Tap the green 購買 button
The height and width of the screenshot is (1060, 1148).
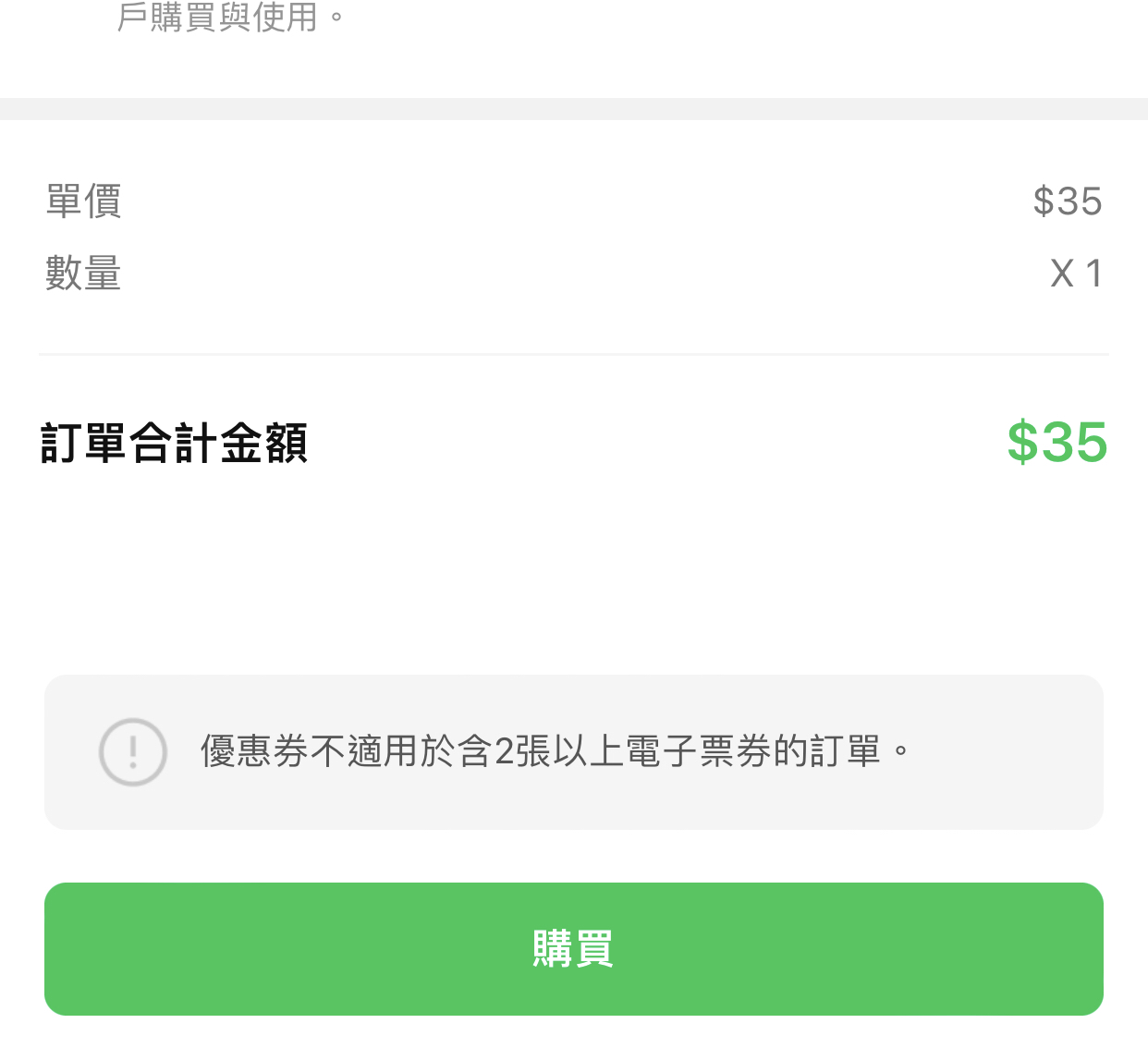(573, 948)
